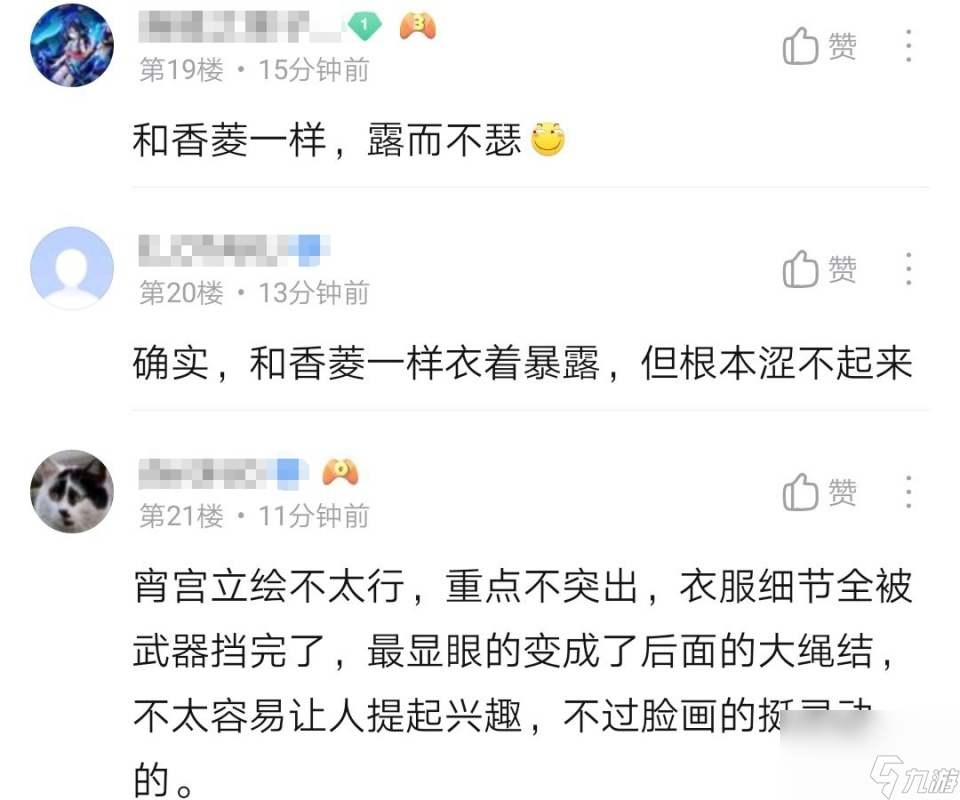Open profile of 19th floor commenter avatar
Image resolution: width=960 pixels, height=800 pixels.
[72, 45]
